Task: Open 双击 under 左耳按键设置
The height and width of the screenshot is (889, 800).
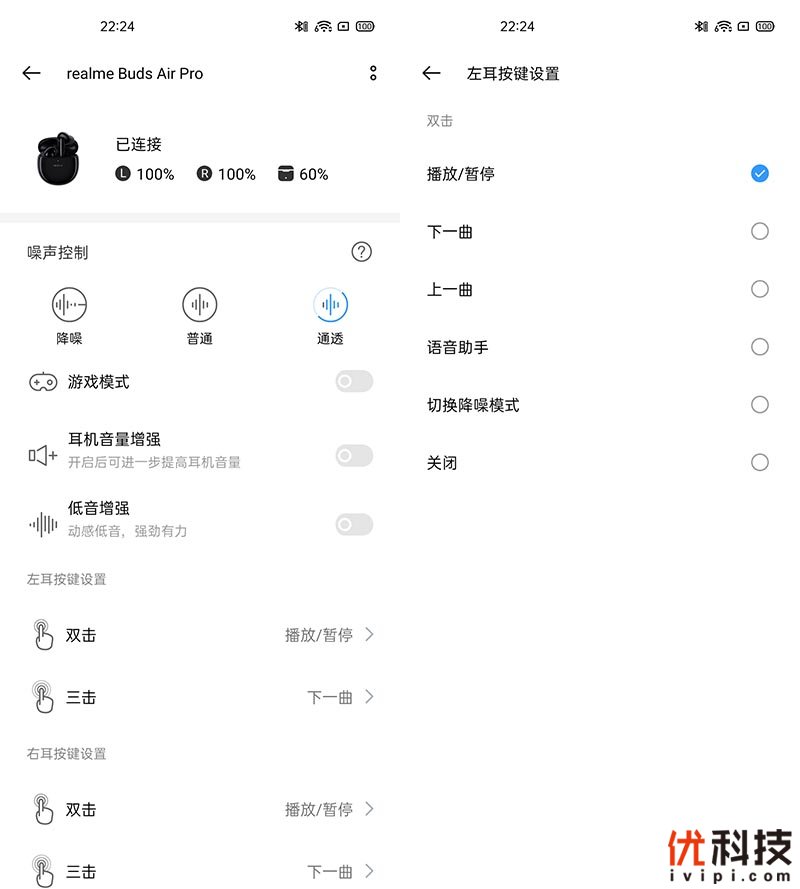Action: coord(200,635)
